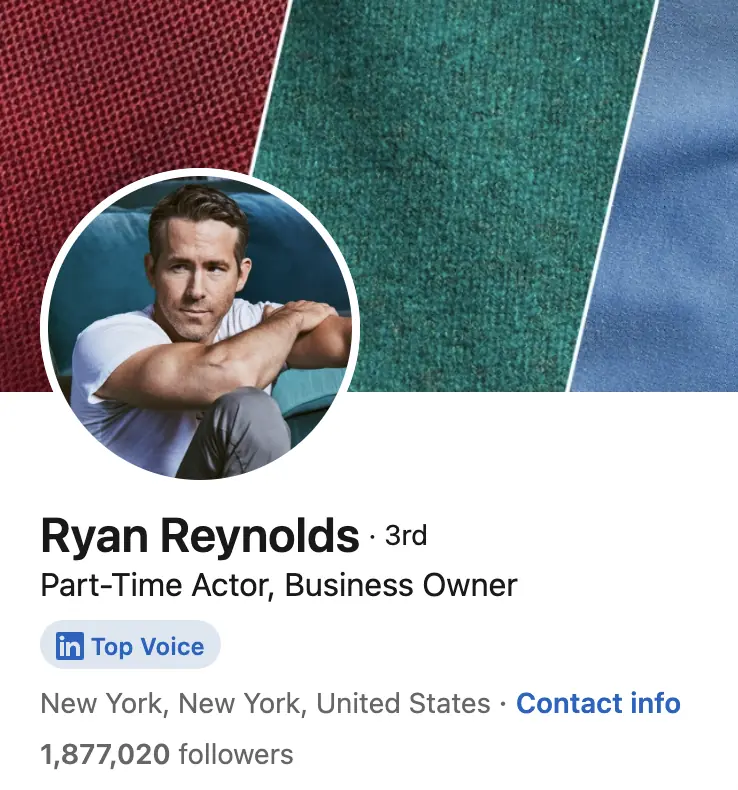View the profile photo

point(199,326)
